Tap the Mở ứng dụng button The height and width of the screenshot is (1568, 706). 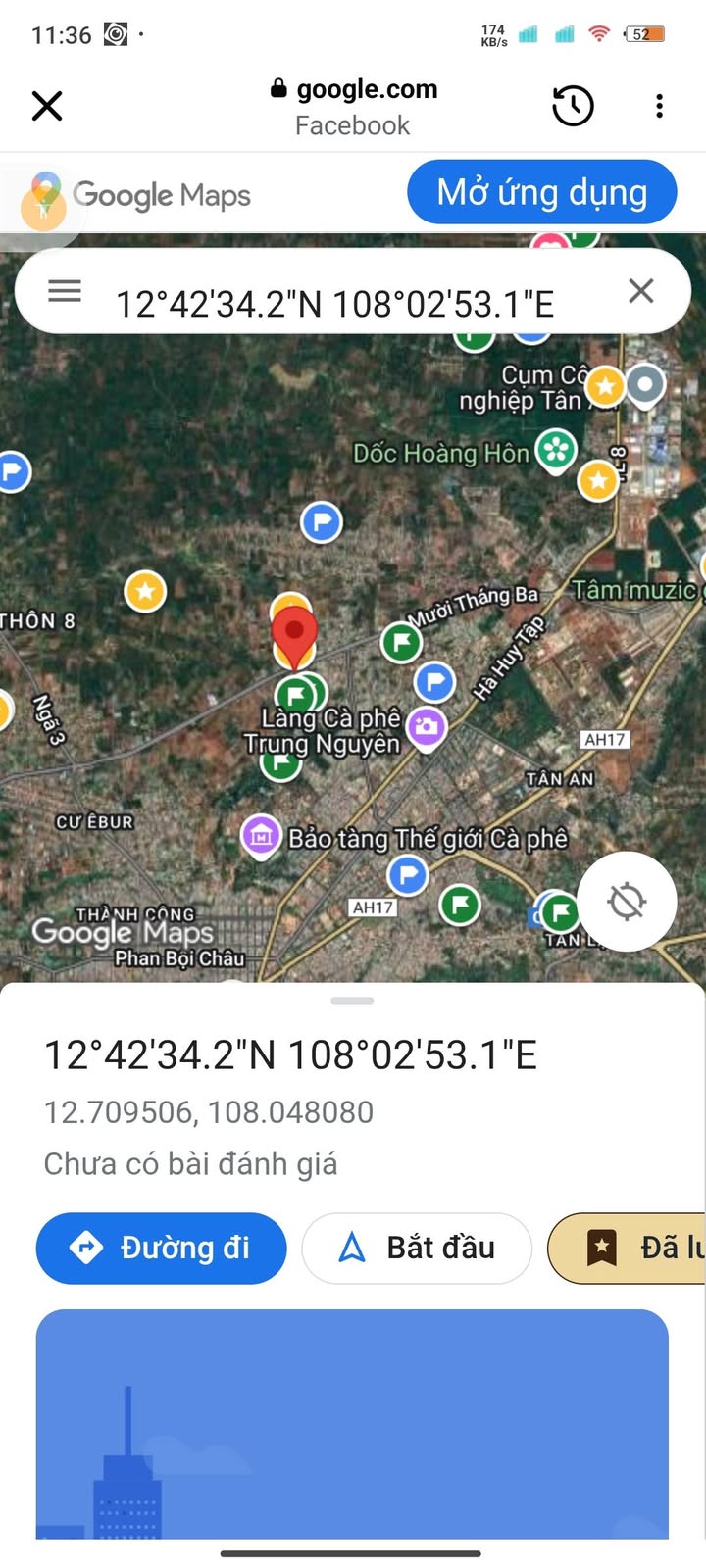(x=541, y=193)
